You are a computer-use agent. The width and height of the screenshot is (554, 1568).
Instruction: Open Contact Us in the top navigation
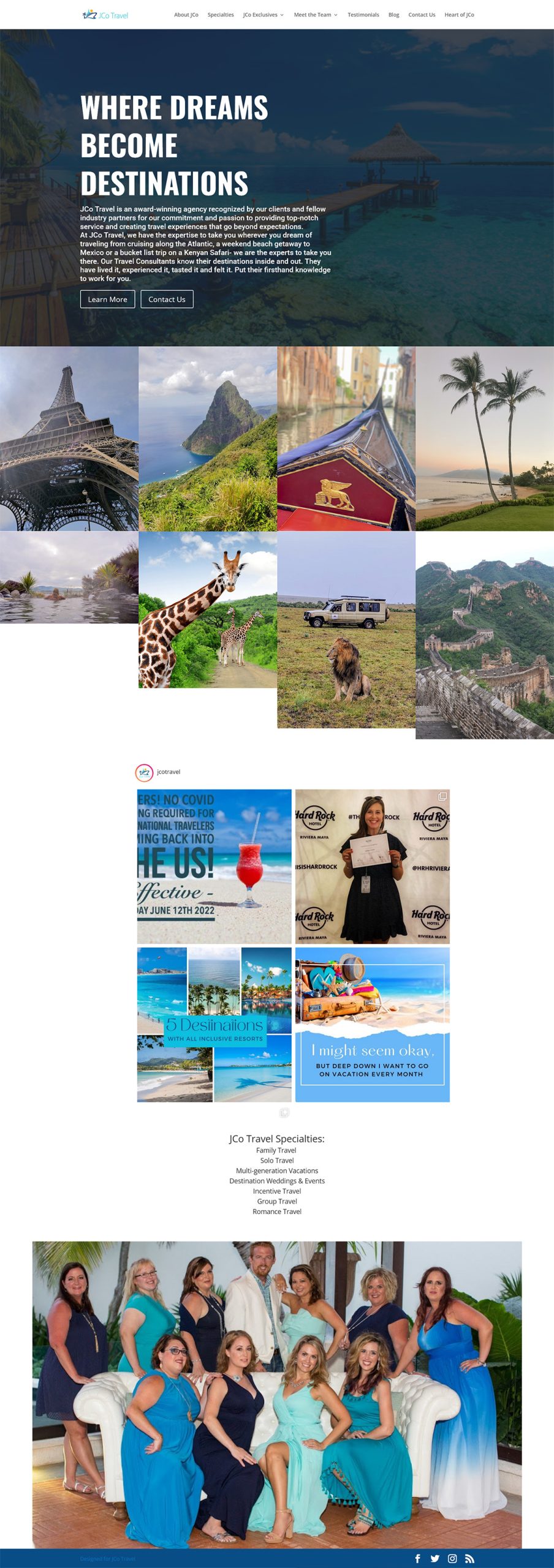click(x=422, y=15)
